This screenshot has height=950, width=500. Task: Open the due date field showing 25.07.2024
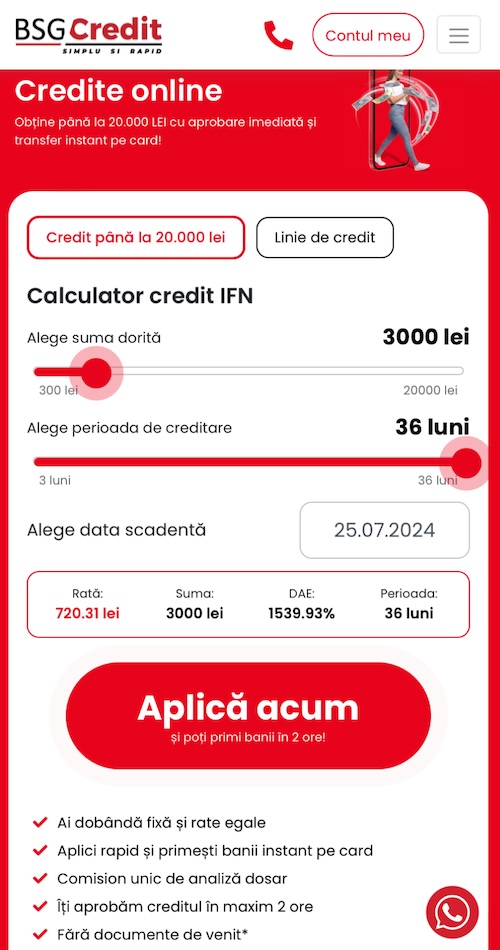(x=384, y=530)
